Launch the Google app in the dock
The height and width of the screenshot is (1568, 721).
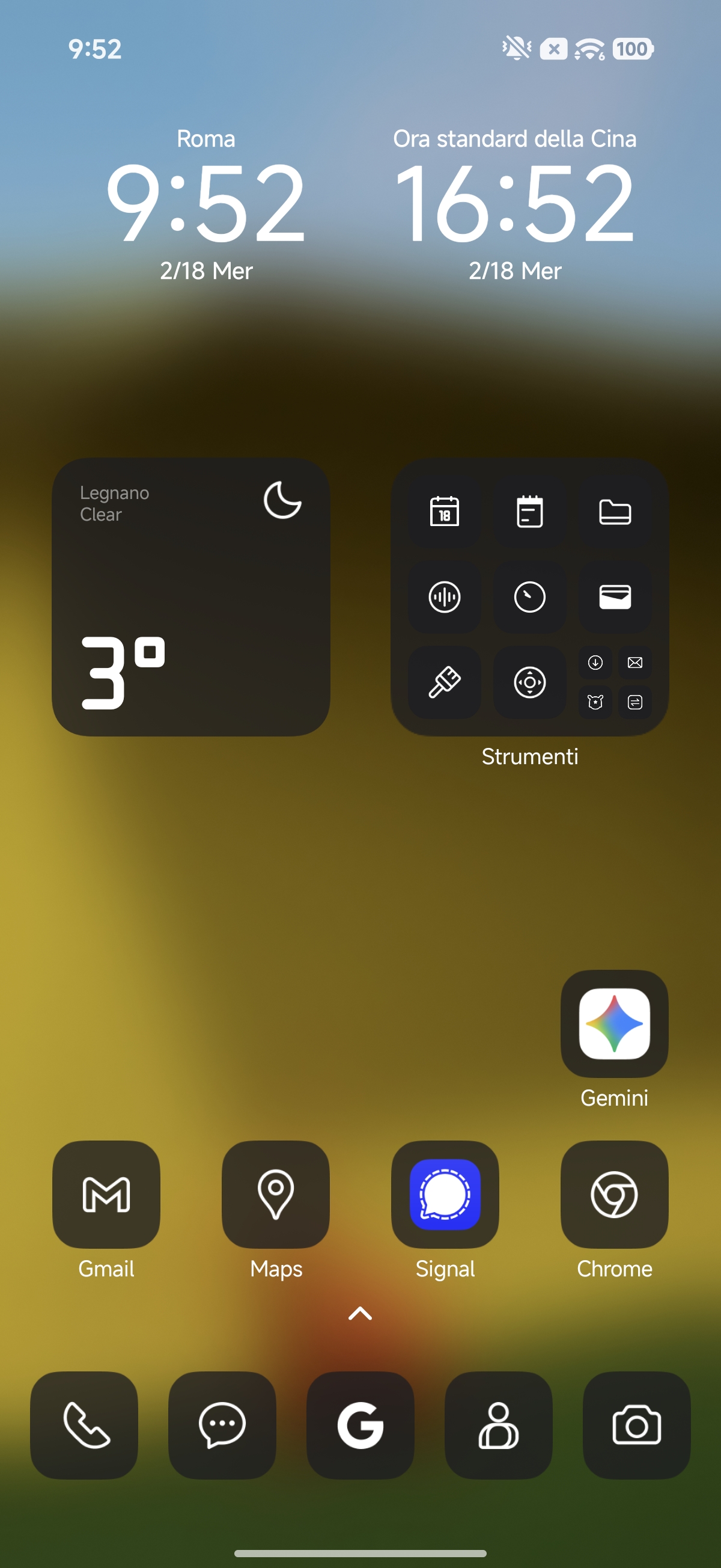coord(360,1424)
